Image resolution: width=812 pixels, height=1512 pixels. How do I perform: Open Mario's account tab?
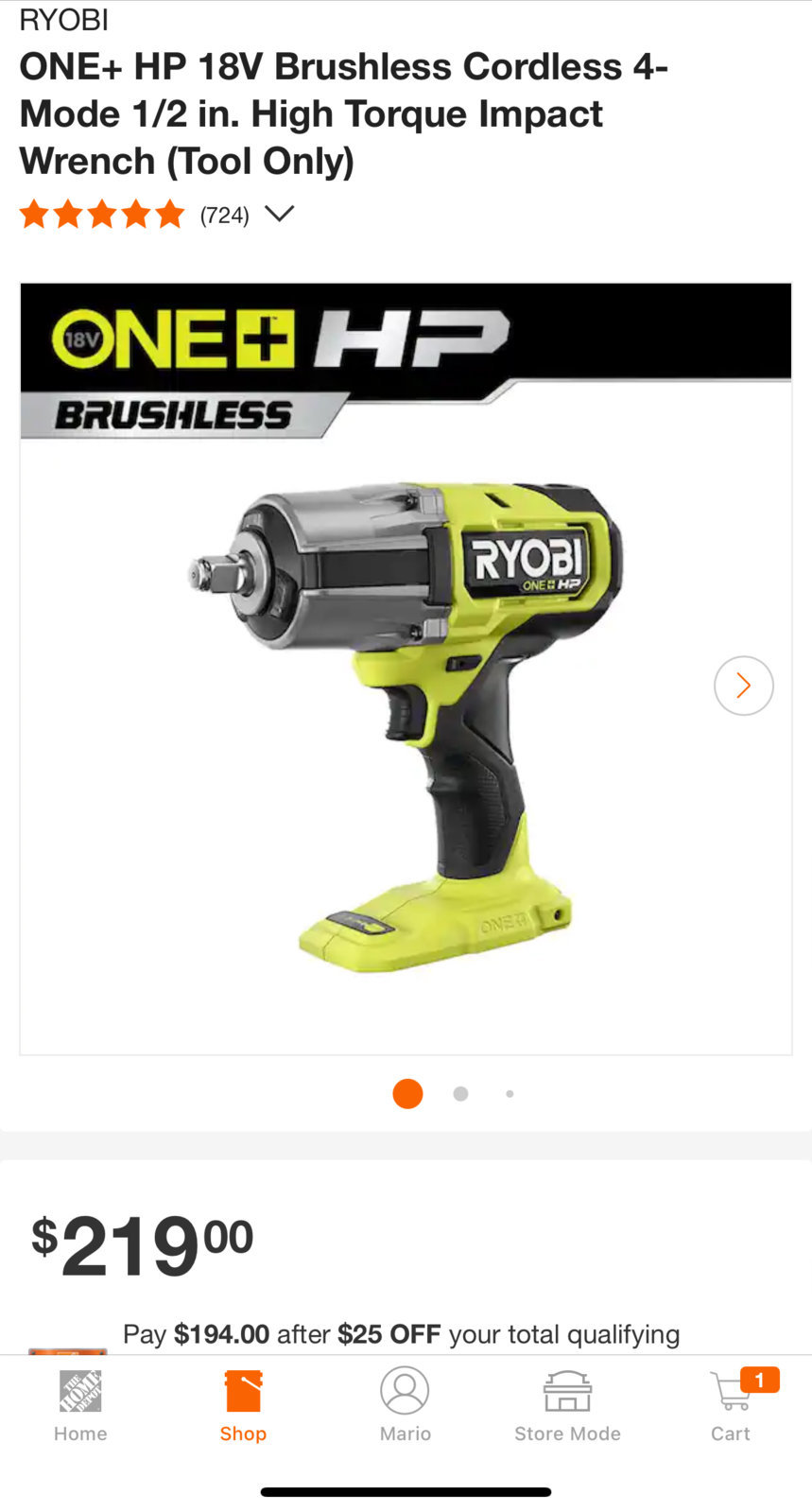[x=405, y=1406]
